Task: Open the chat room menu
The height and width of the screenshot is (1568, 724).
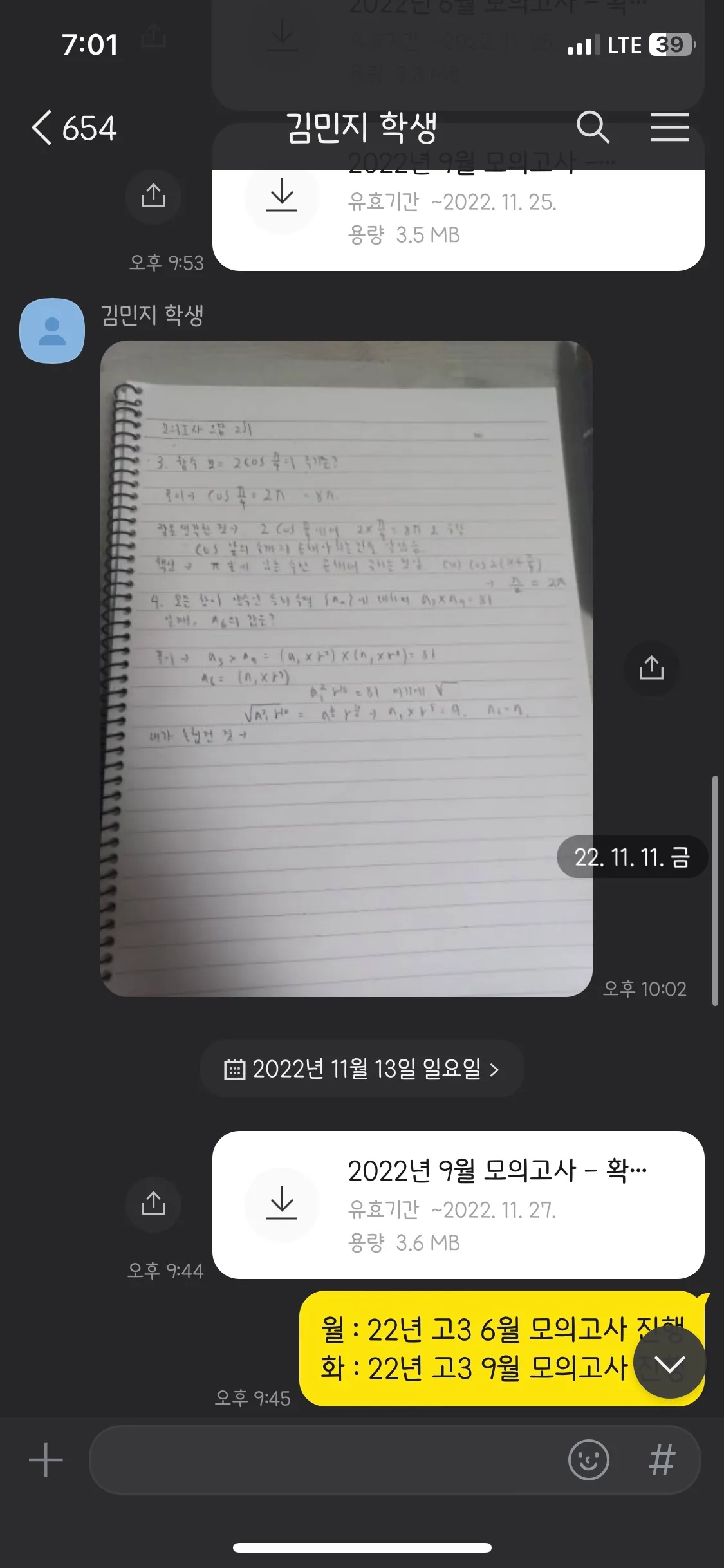Action: pyautogui.click(x=669, y=127)
